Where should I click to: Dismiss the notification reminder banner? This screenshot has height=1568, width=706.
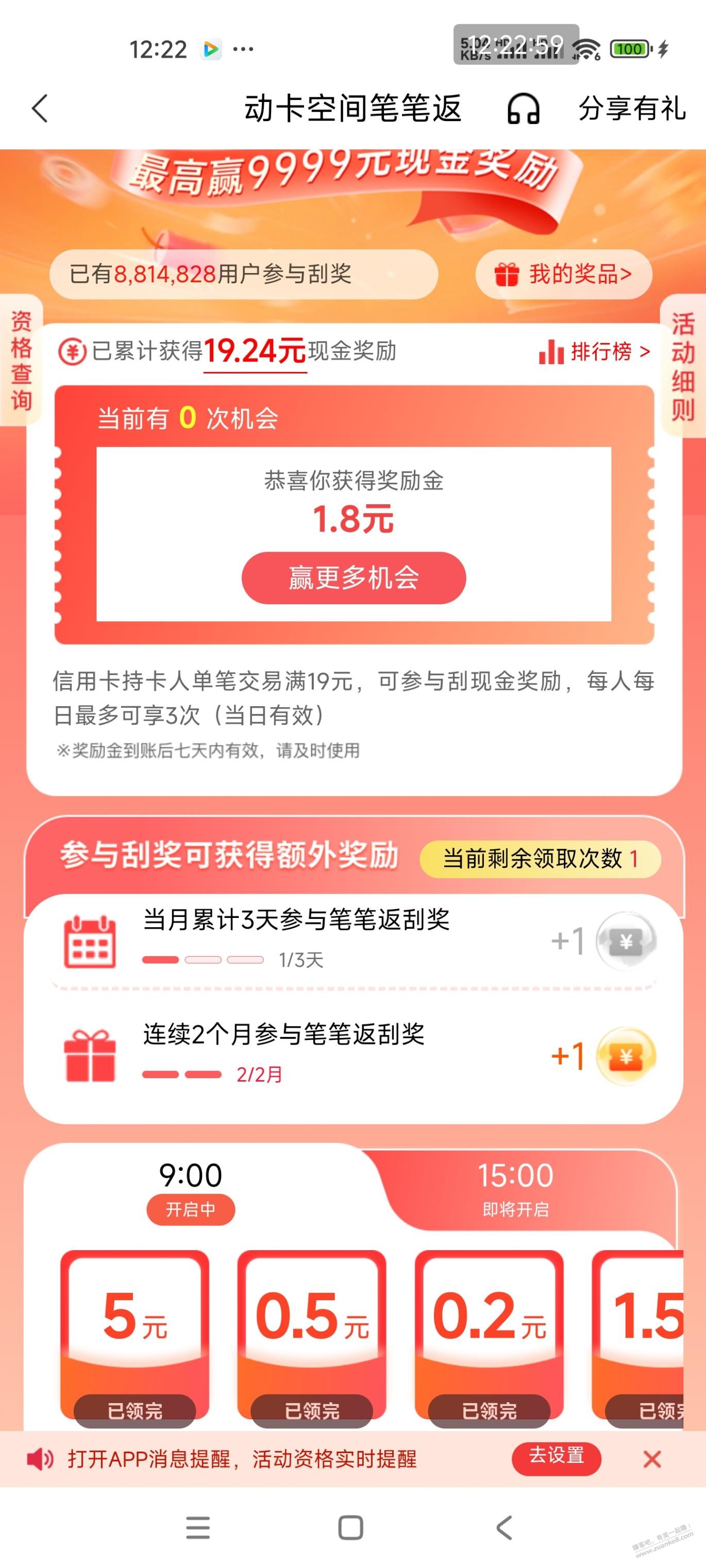pos(652,1459)
